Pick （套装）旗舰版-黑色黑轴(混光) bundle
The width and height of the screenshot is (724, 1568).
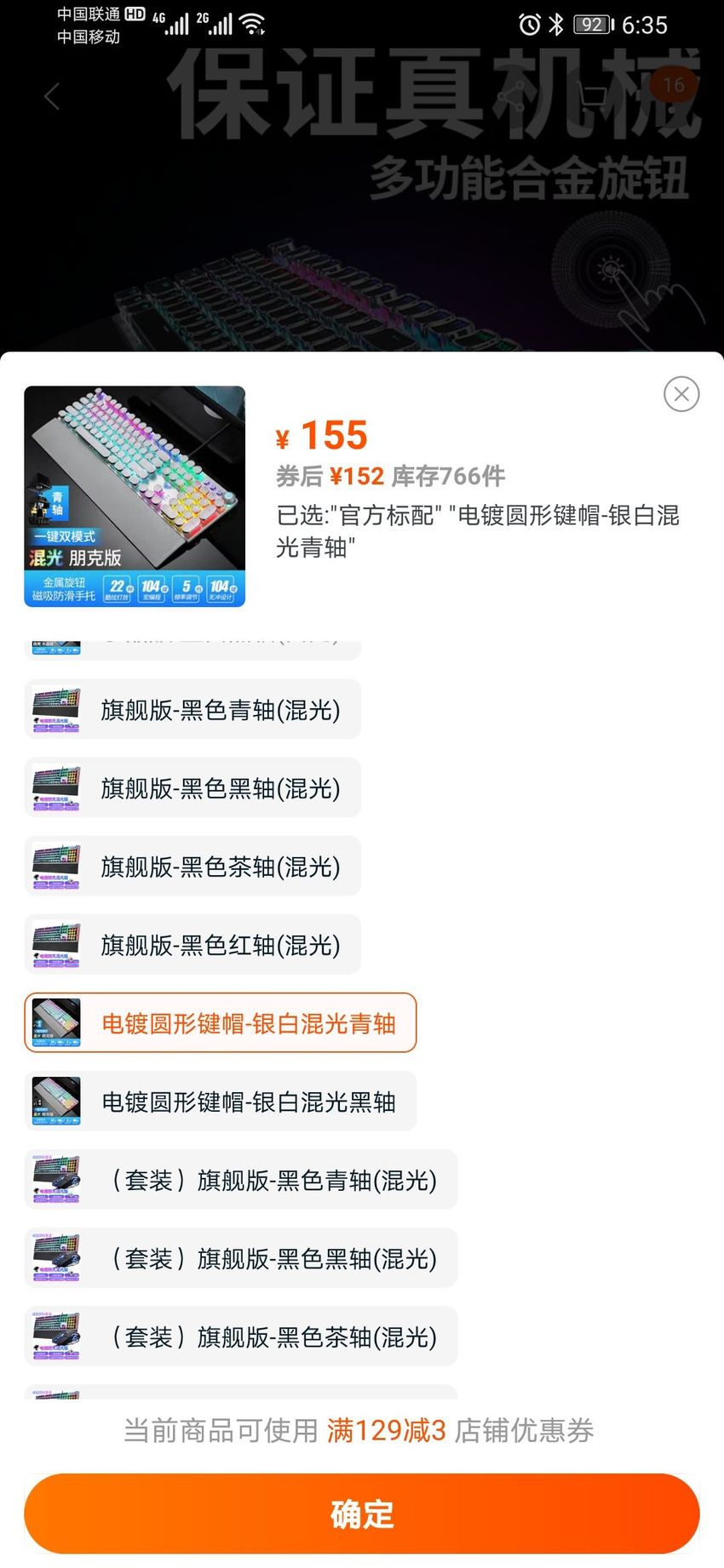click(x=241, y=1257)
